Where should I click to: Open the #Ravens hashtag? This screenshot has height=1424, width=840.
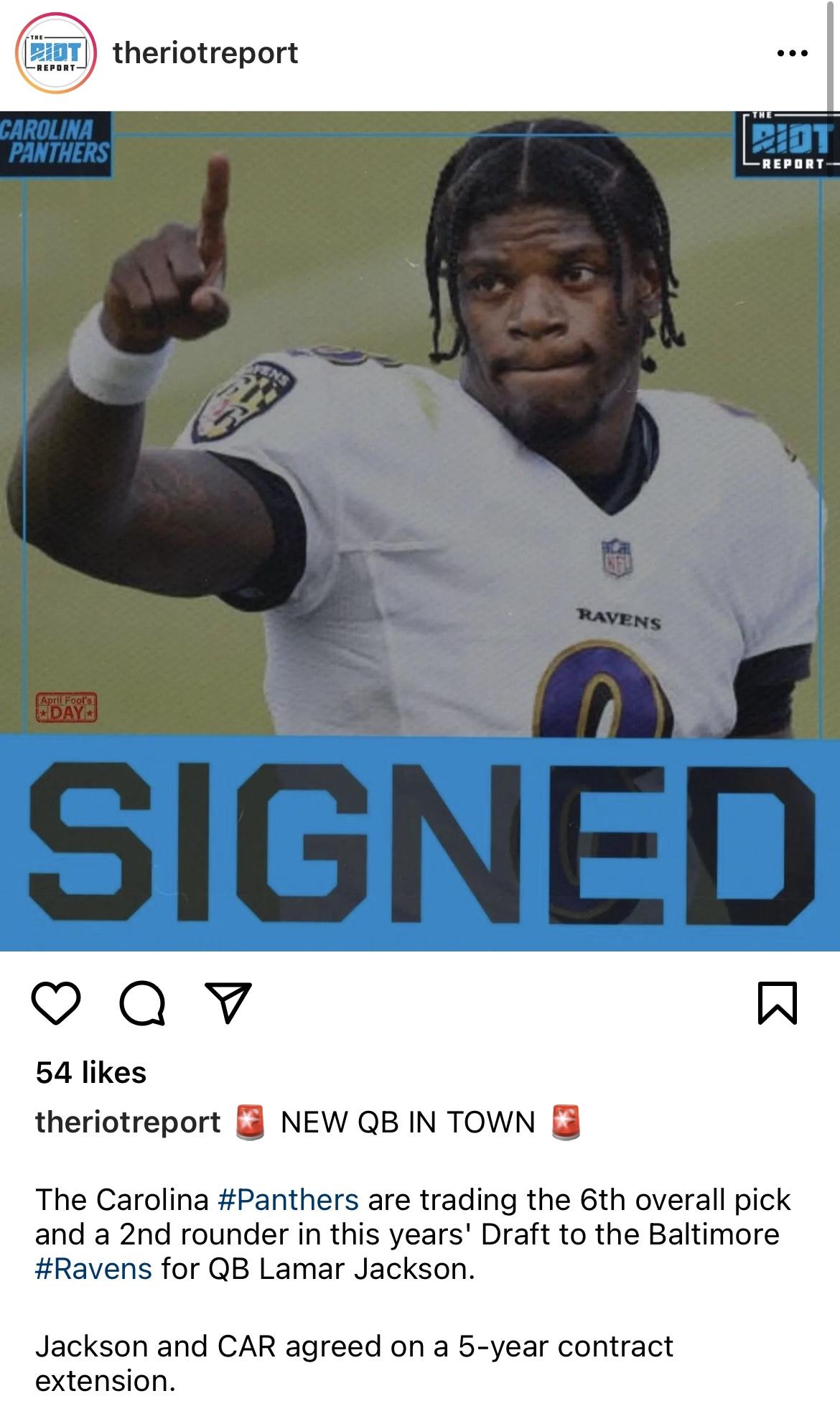tap(93, 1269)
